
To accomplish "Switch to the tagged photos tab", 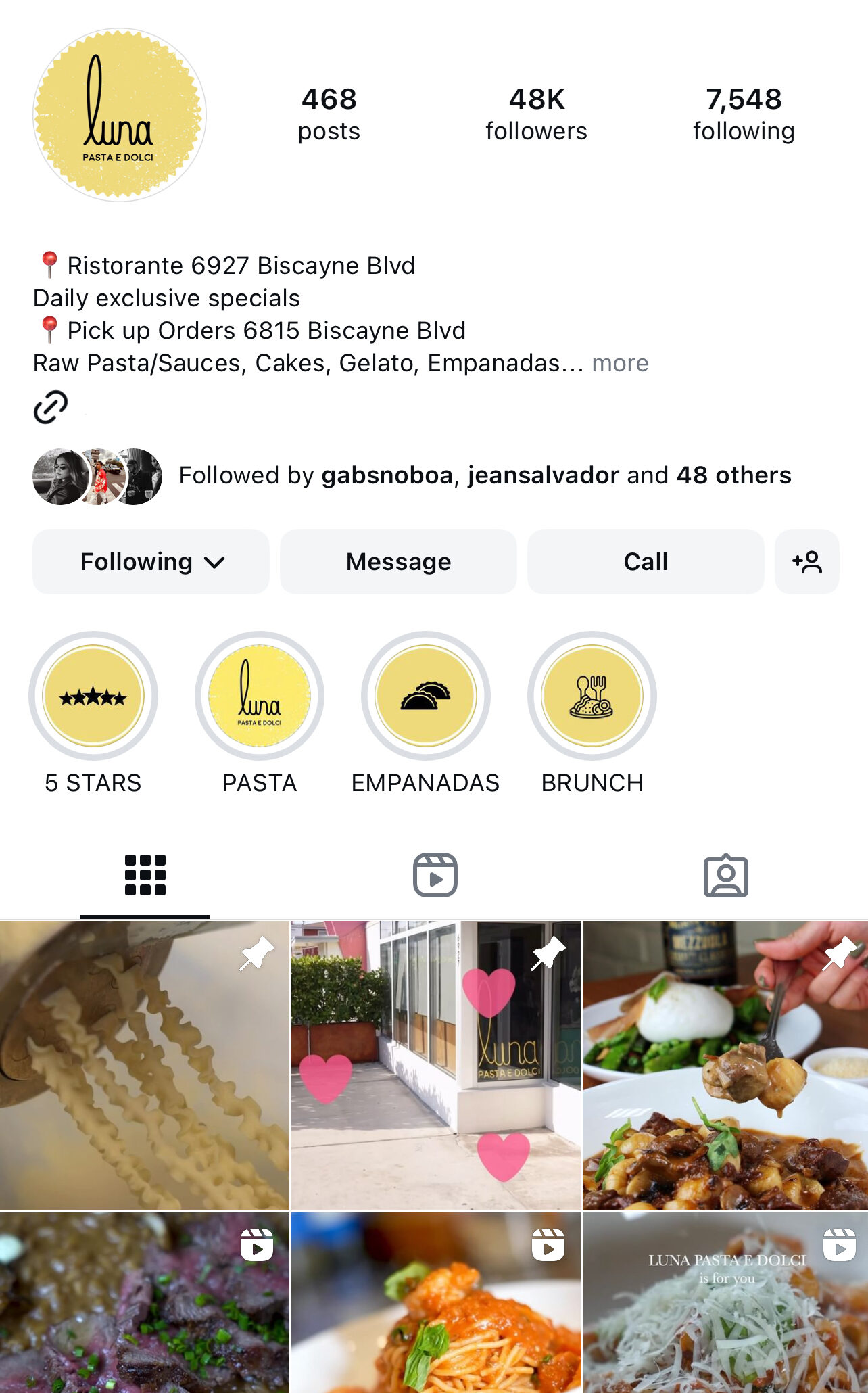I will pyautogui.click(x=725, y=875).
